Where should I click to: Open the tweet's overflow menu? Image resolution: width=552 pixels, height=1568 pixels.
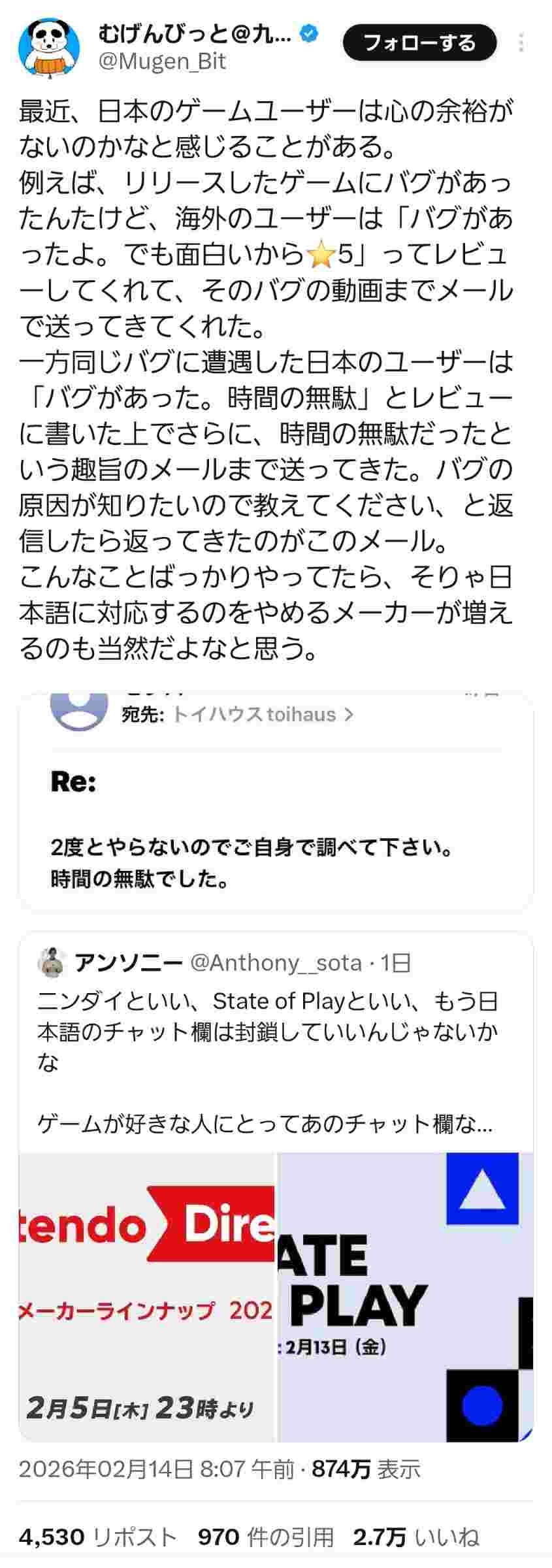coord(521,42)
